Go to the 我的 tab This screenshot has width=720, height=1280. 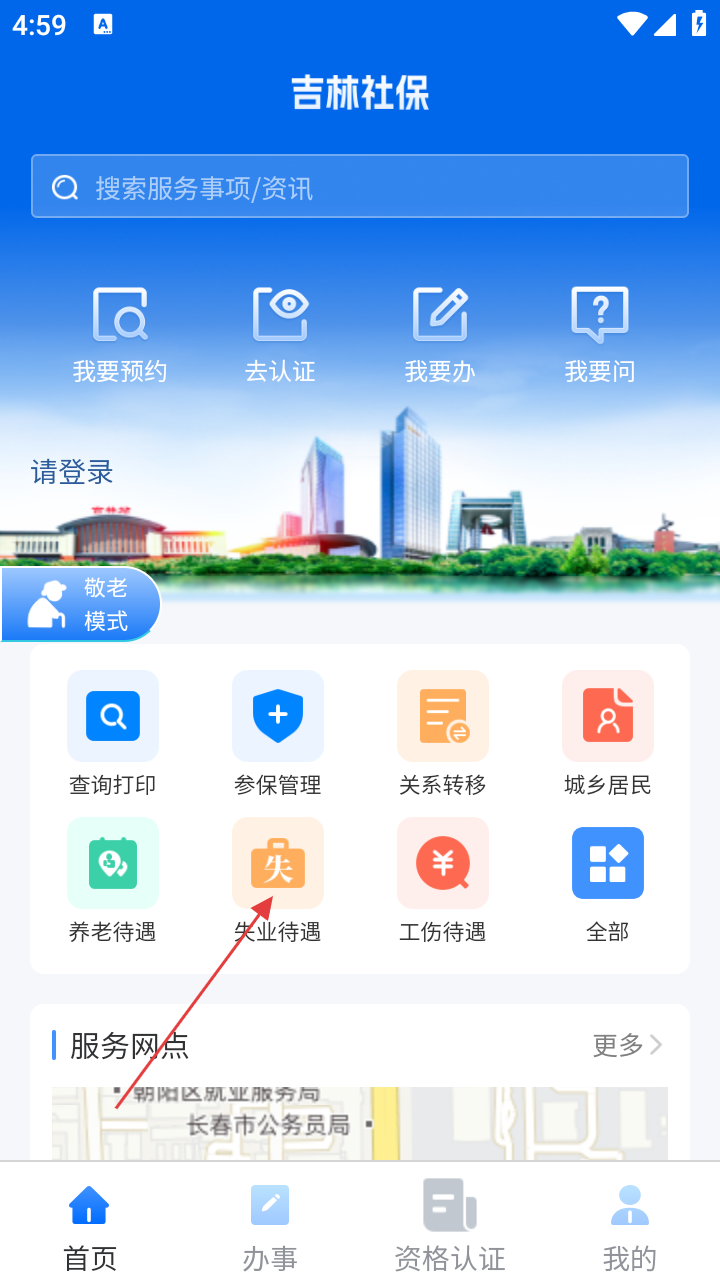[x=630, y=1228]
